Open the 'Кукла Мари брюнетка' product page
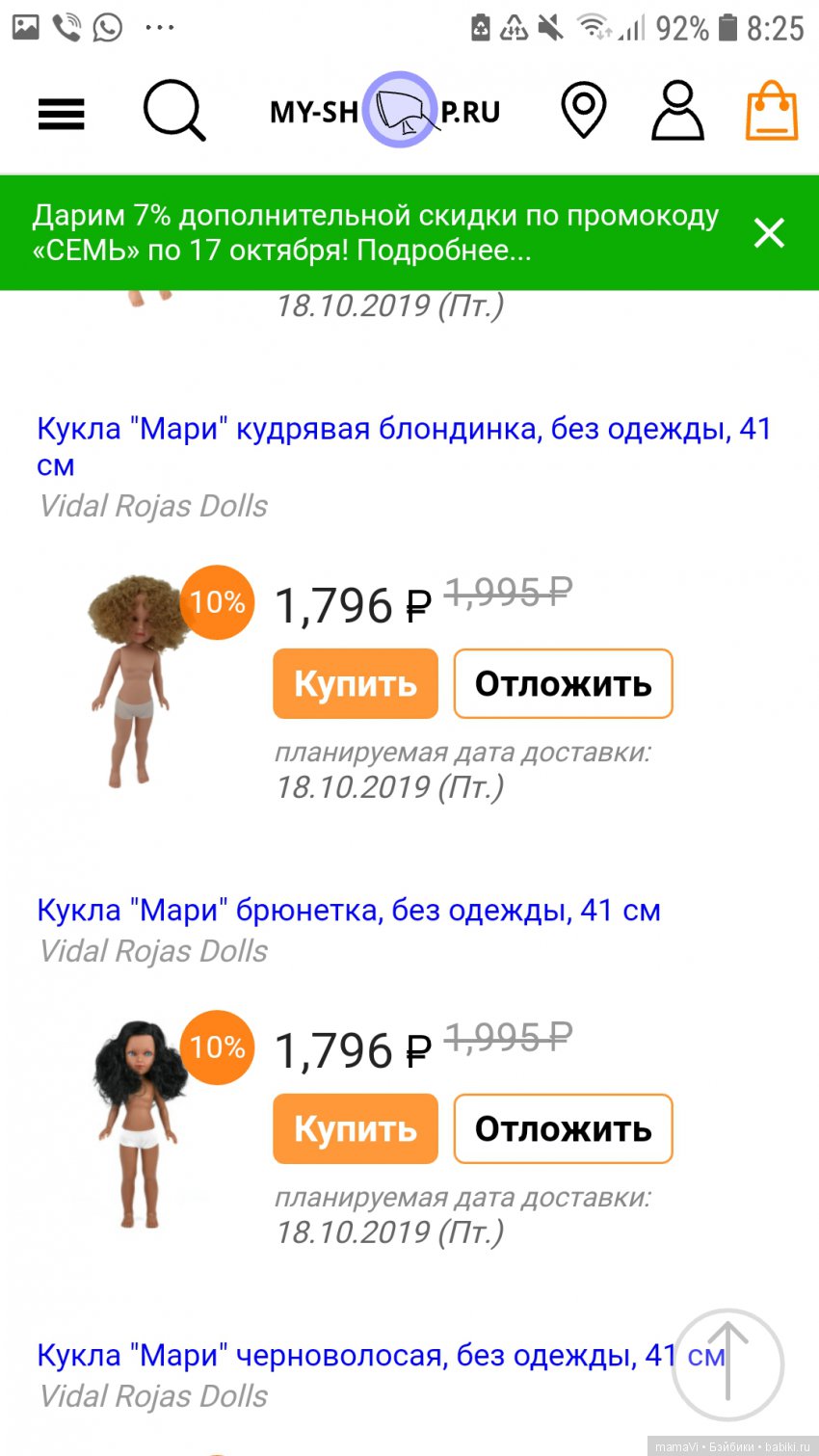 click(349, 909)
